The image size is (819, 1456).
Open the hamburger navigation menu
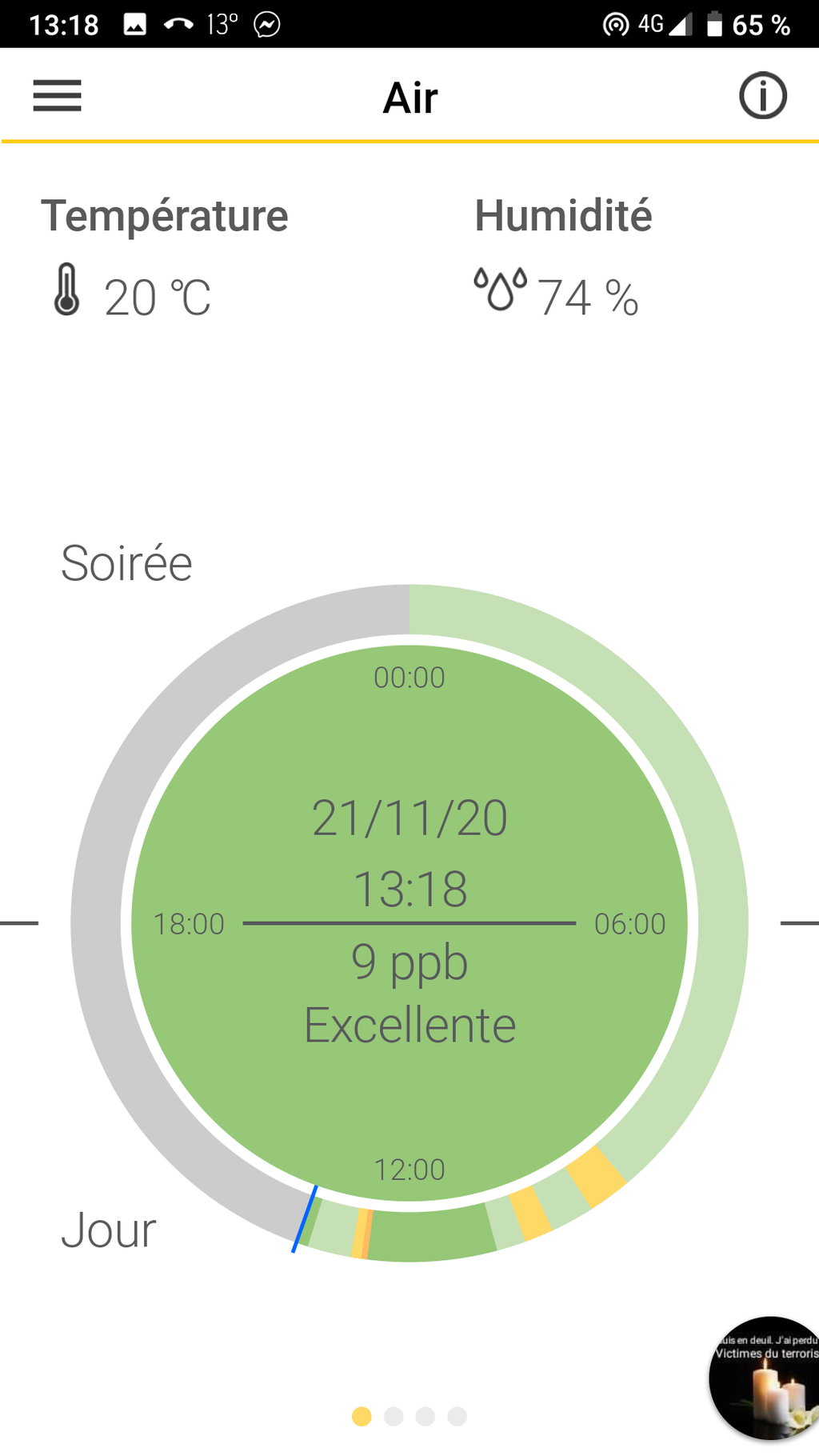pyautogui.click(x=57, y=96)
